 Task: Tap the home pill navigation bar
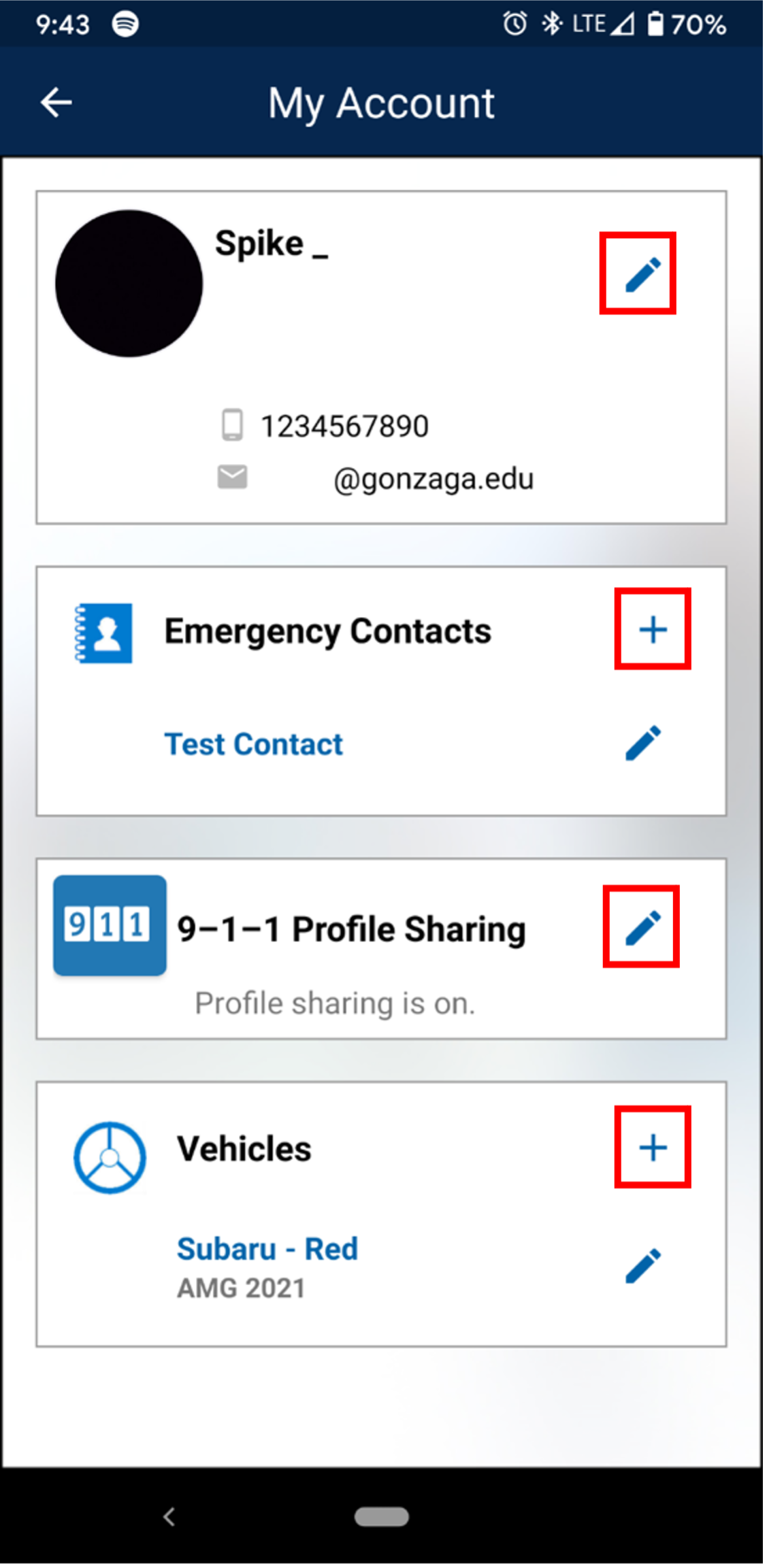[x=381, y=1518]
